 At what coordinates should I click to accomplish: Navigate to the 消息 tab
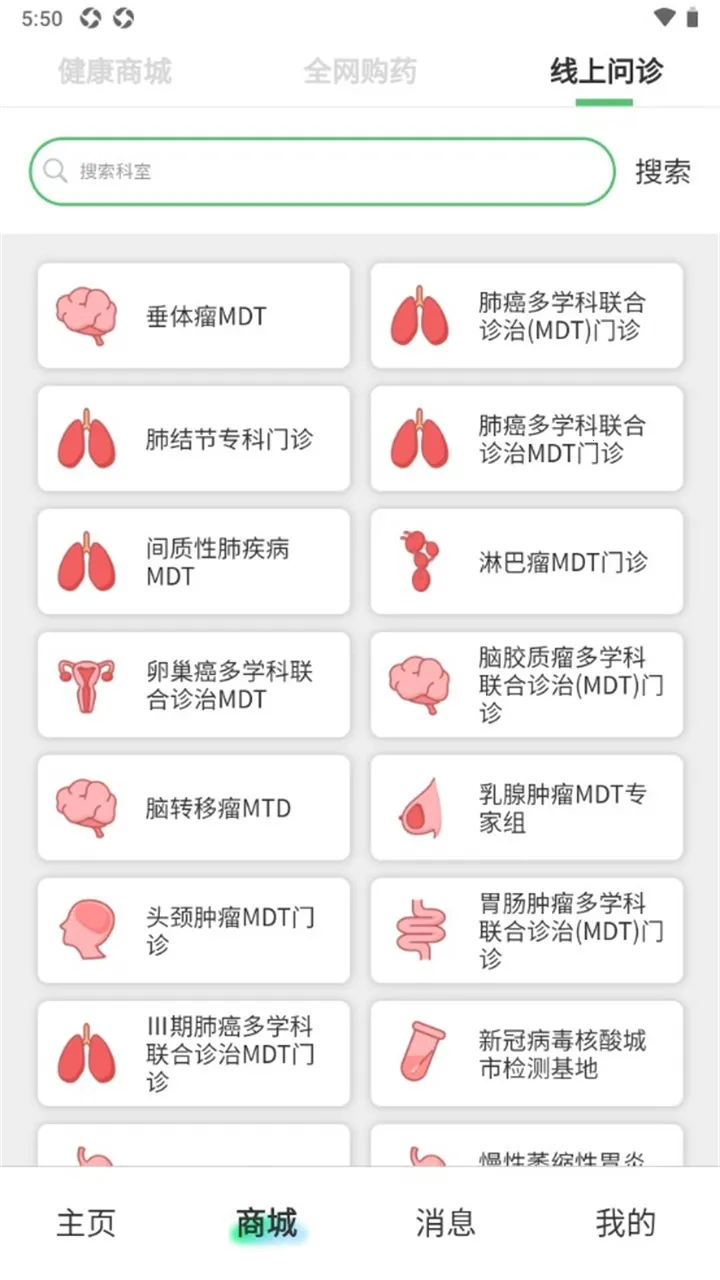(x=445, y=1221)
